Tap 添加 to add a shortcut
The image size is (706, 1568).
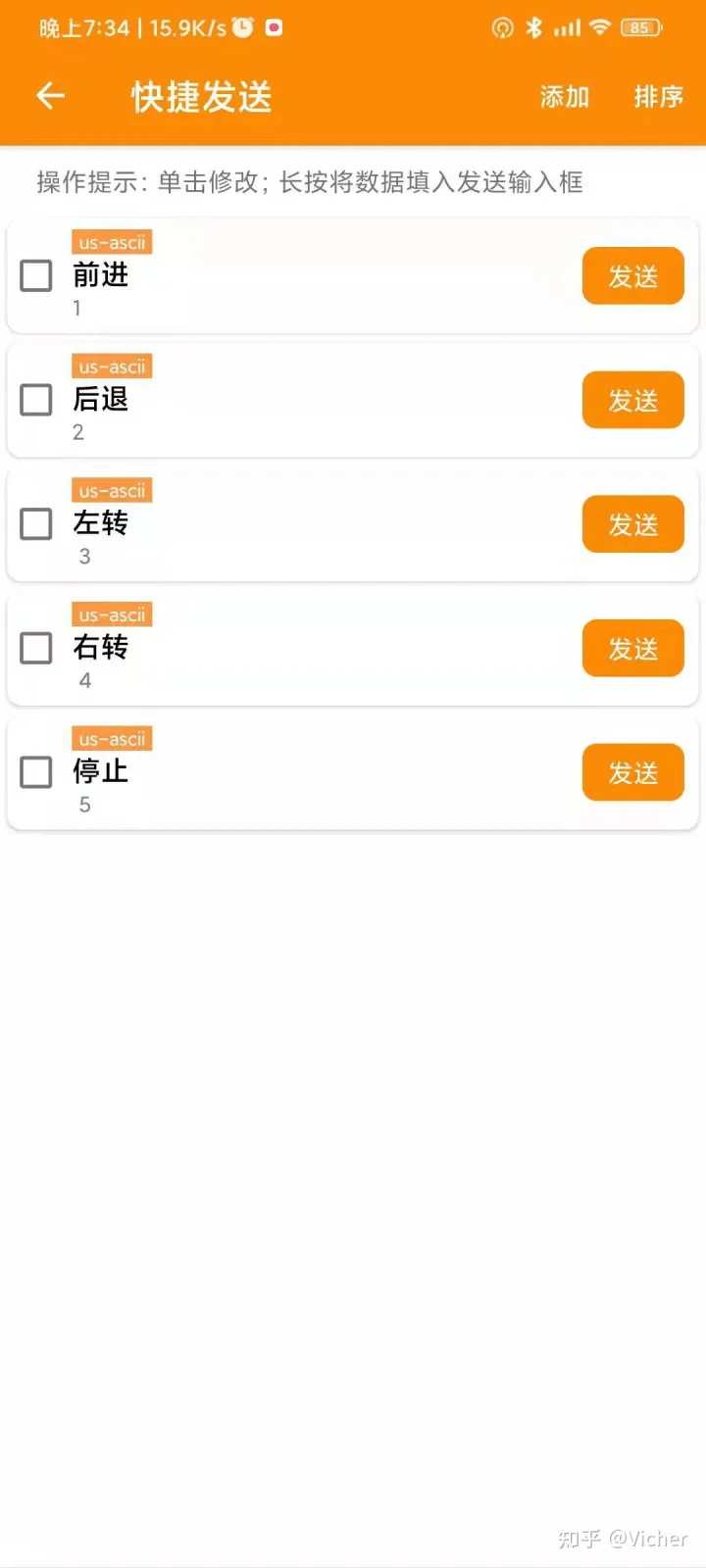point(564,97)
